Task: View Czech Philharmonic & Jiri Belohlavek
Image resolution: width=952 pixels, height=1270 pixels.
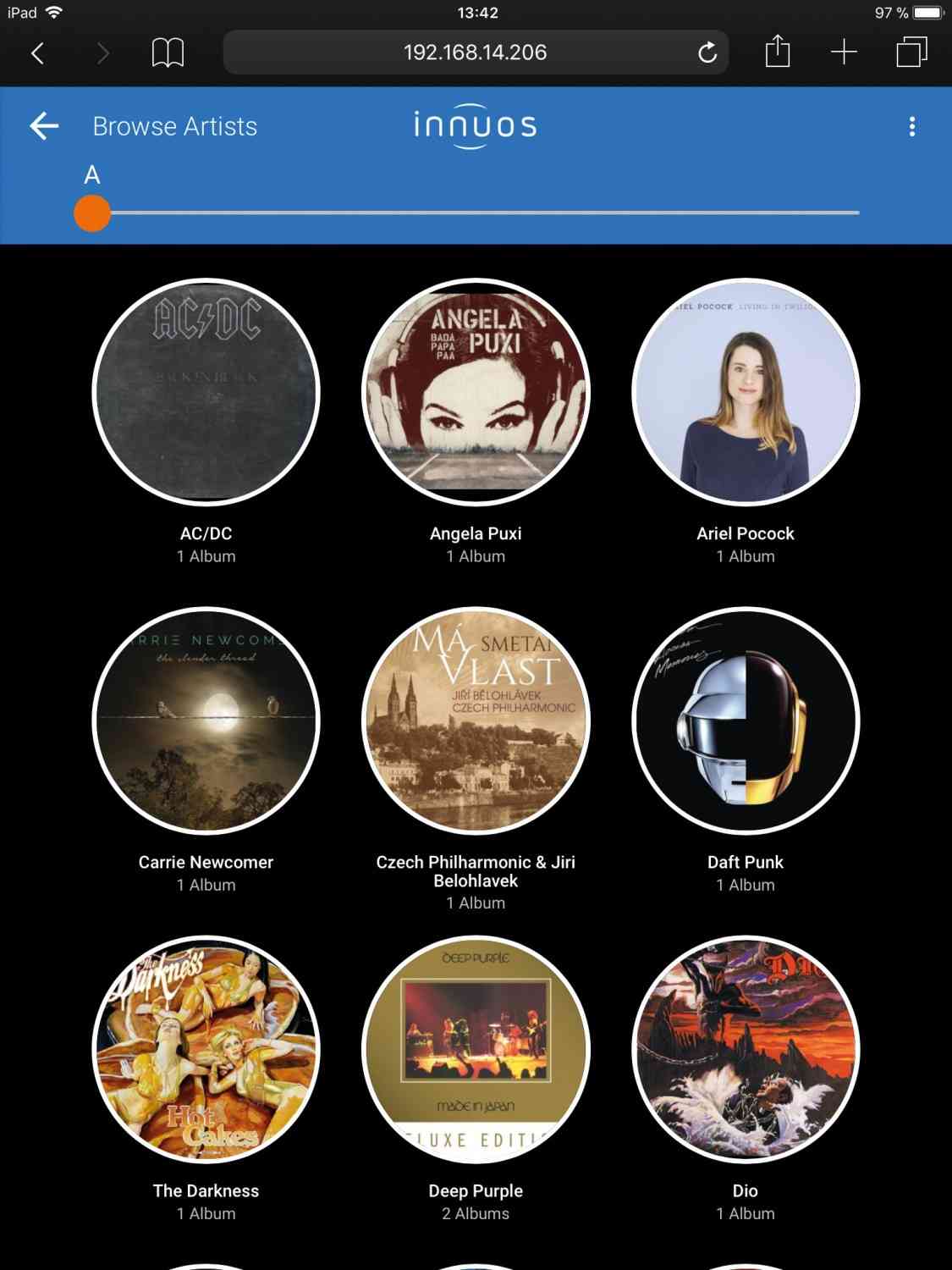Action: pos(476,721)
